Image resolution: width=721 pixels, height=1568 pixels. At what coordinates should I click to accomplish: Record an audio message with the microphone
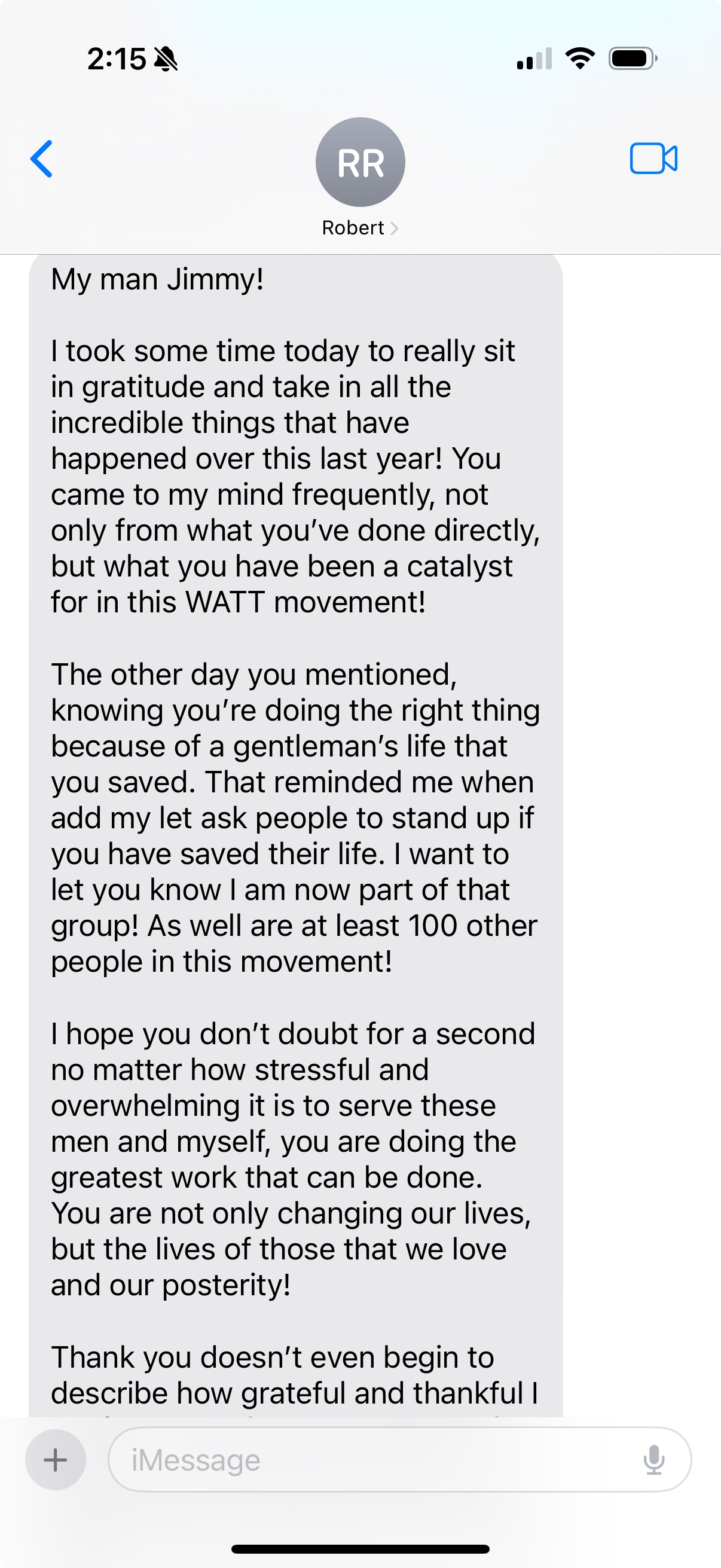(653, 1460)
